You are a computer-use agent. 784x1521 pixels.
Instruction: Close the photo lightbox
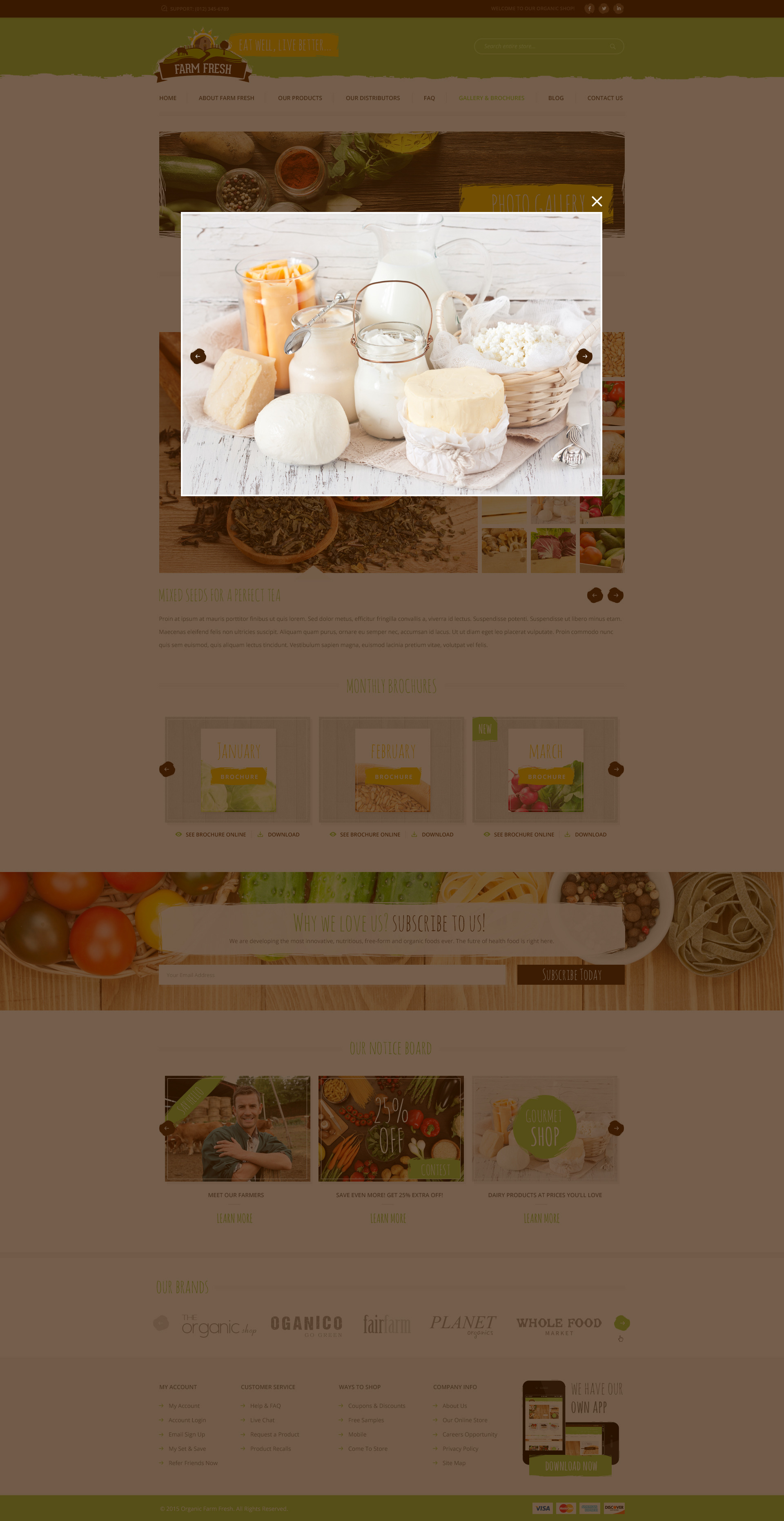(596, 201)
